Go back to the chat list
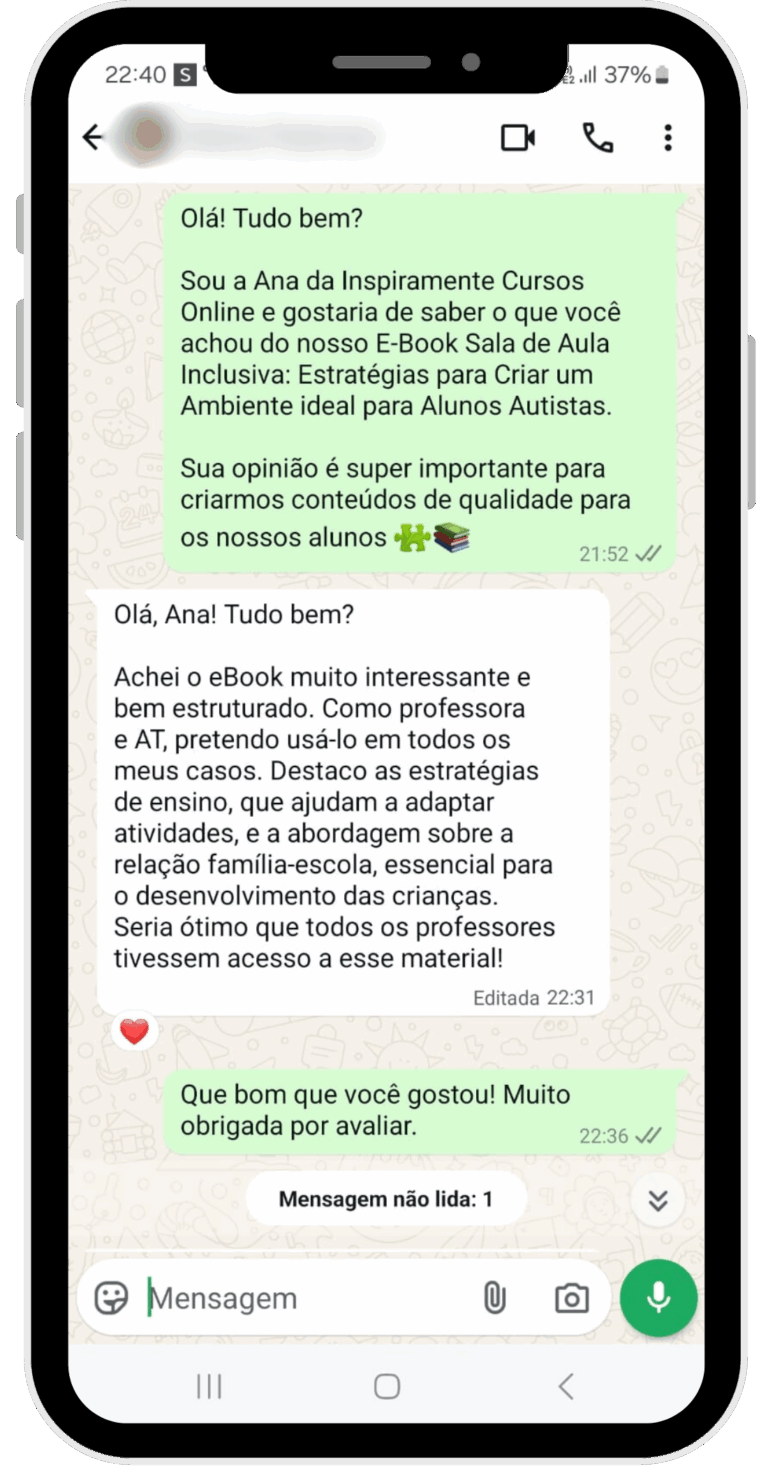The image size is (768, 1466). (93, 138)
